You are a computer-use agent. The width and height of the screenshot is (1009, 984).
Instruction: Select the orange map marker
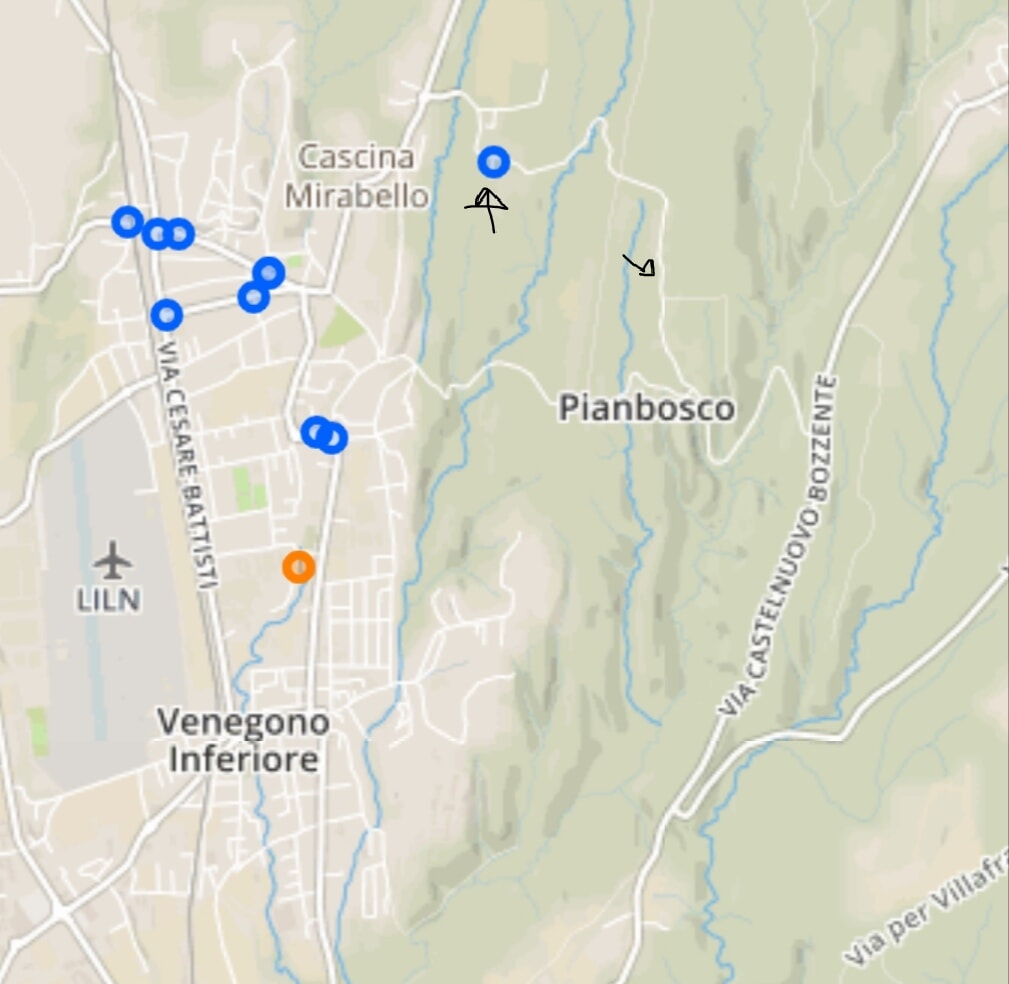298,567
